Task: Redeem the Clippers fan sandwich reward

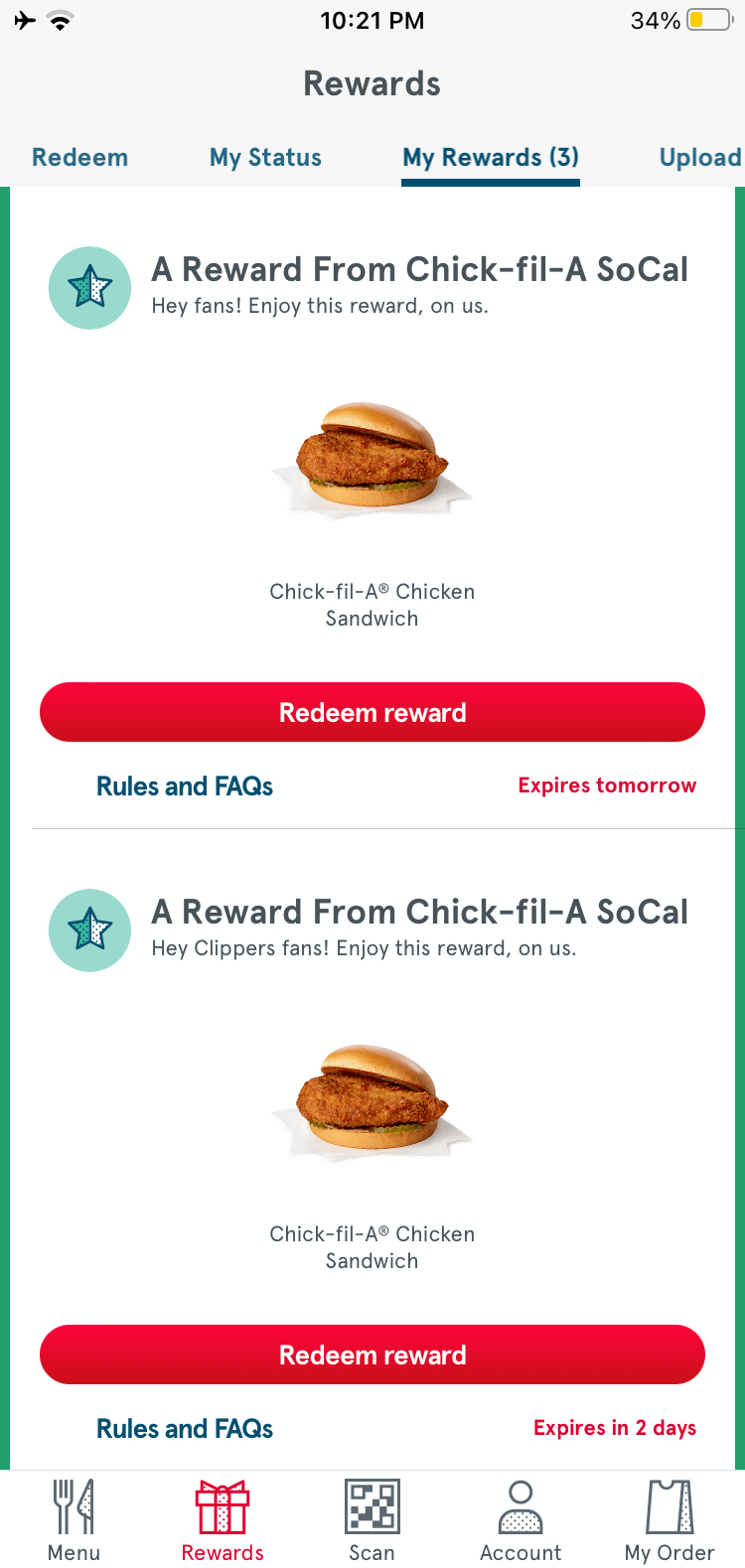Action: point(372,1354)
